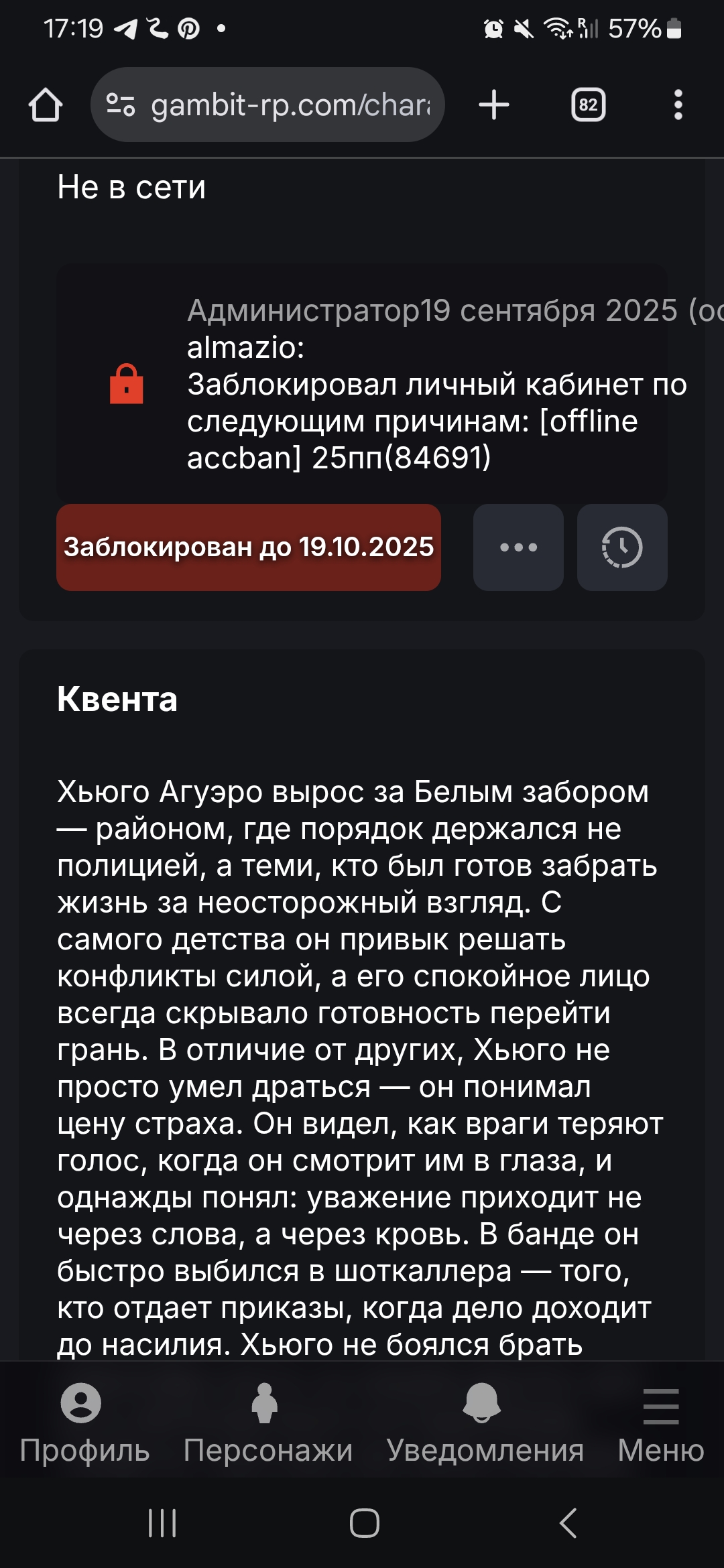This screenshot has width=724, height=1568.
Task: Show the 82 open tabs
Action: pos(588,105)
